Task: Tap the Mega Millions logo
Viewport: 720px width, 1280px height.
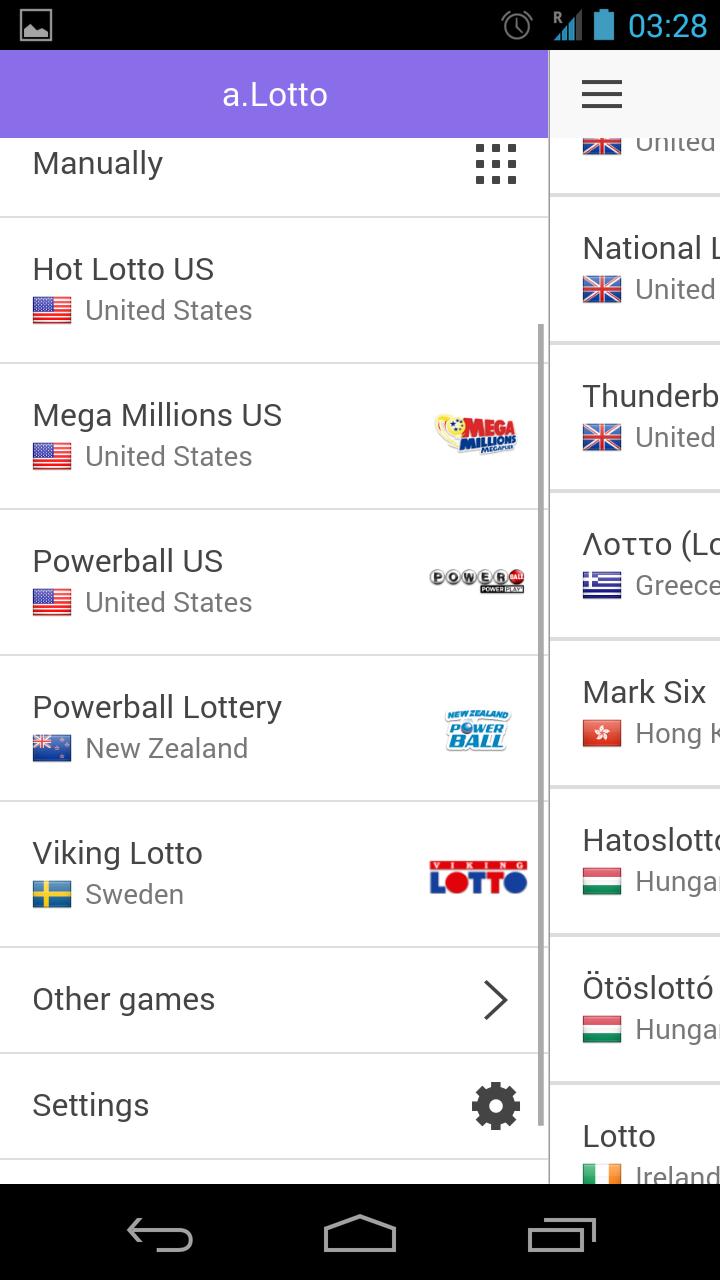Action: pyautogui.click(x=477, y=436)
